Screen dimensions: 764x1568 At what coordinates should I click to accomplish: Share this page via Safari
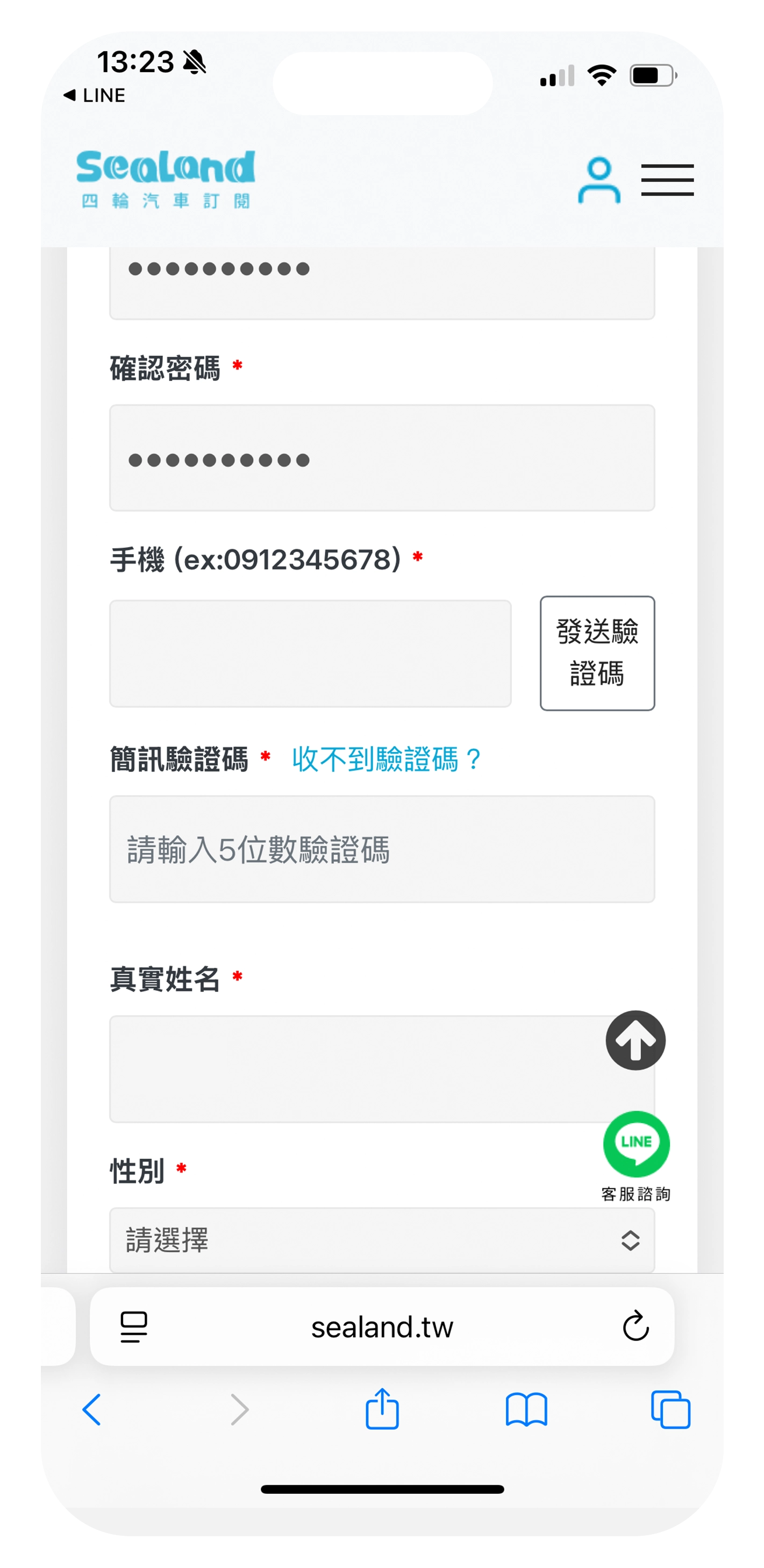tap(381, 1409)
